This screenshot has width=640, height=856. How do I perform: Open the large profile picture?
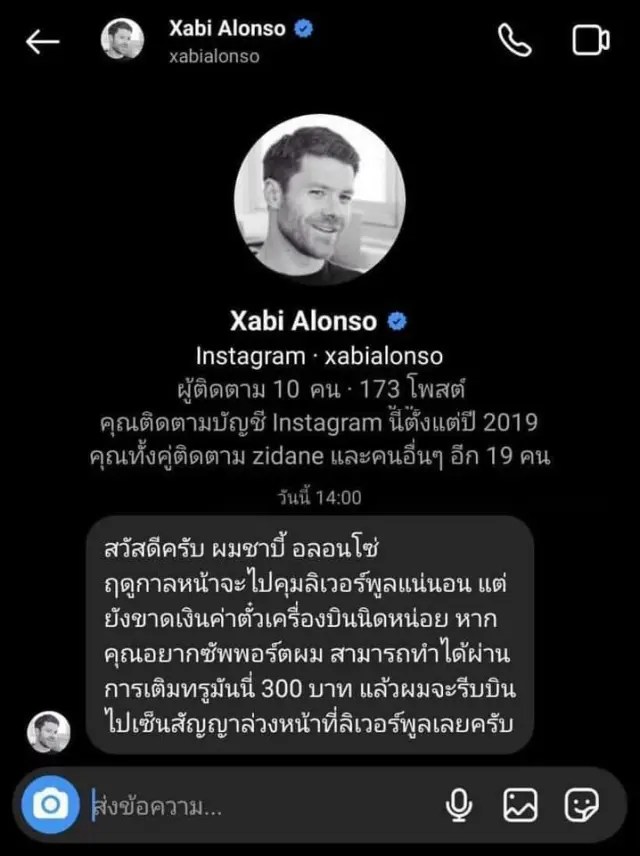[319, 200]
